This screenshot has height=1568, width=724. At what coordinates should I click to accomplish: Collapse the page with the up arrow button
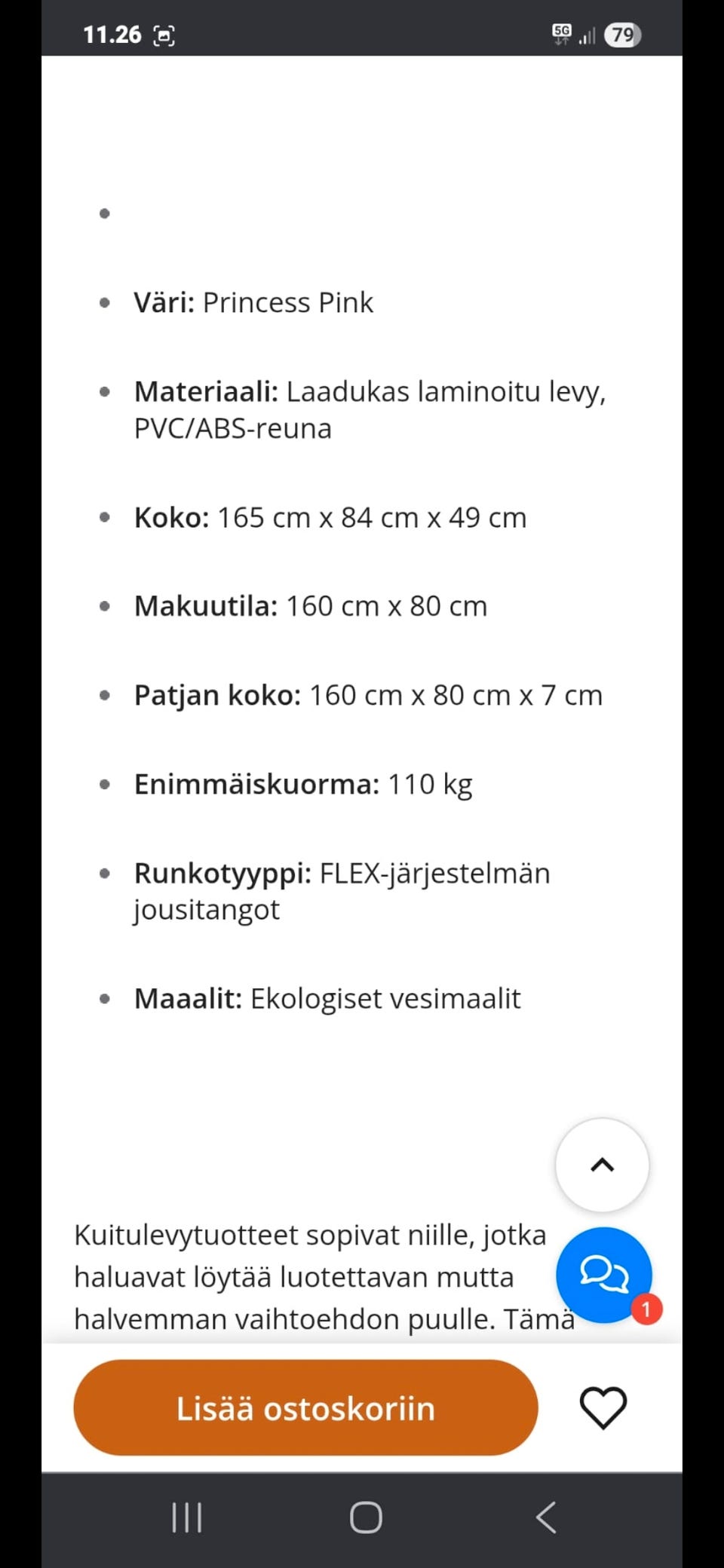click(602, 1165)
